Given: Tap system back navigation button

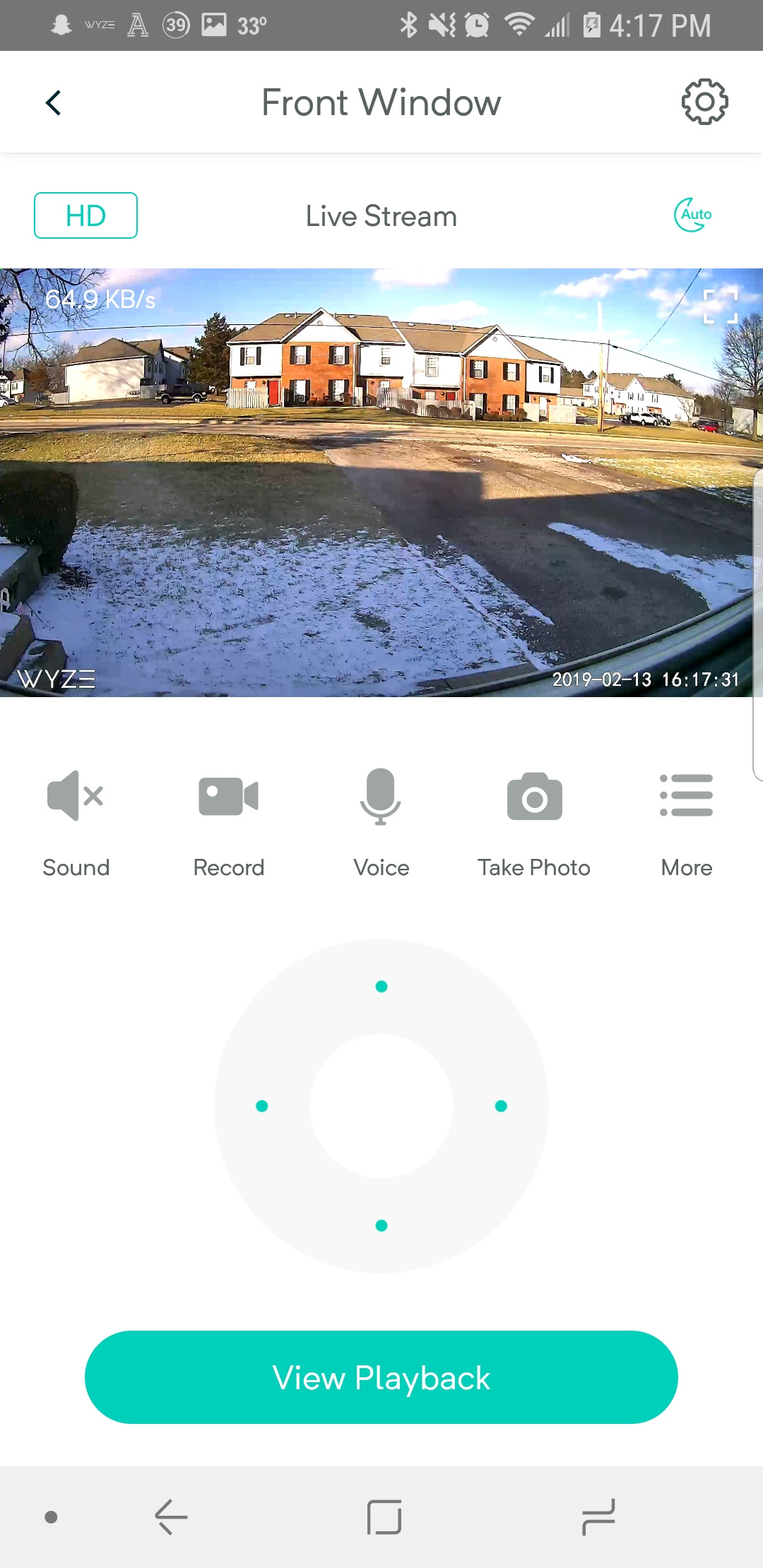Looking at the screenshot, I should (x=171, y=1517).
